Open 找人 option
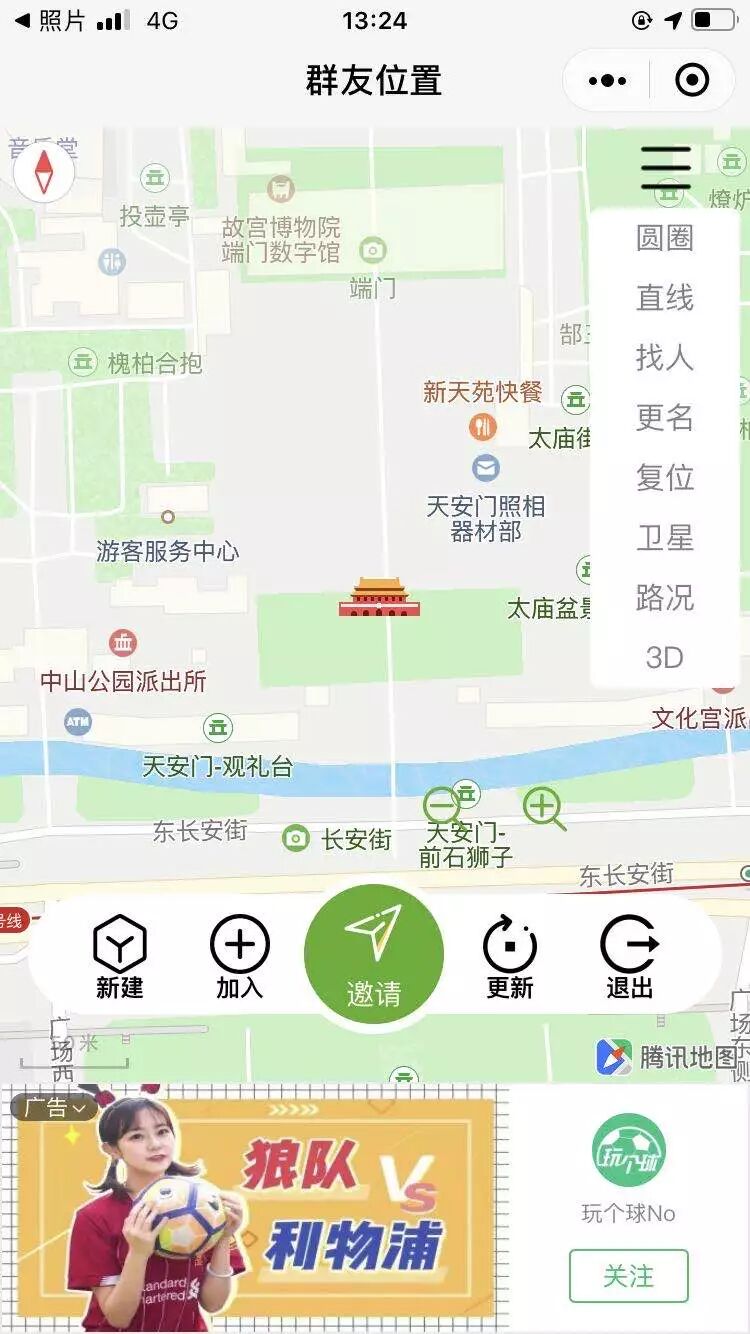750x1334 pixels. 665,358
